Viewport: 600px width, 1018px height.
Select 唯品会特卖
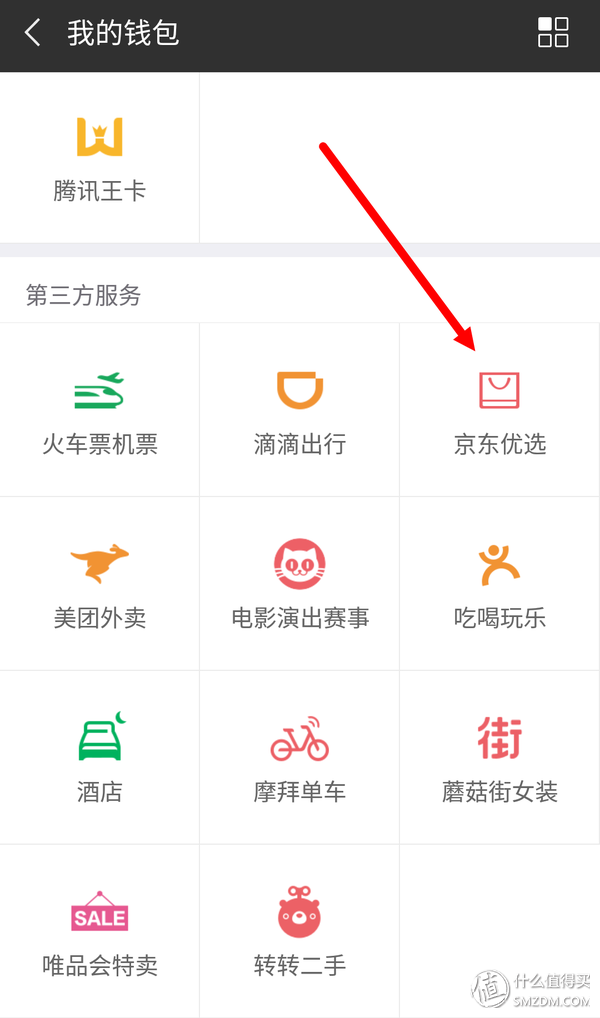(x=100, y=932)
